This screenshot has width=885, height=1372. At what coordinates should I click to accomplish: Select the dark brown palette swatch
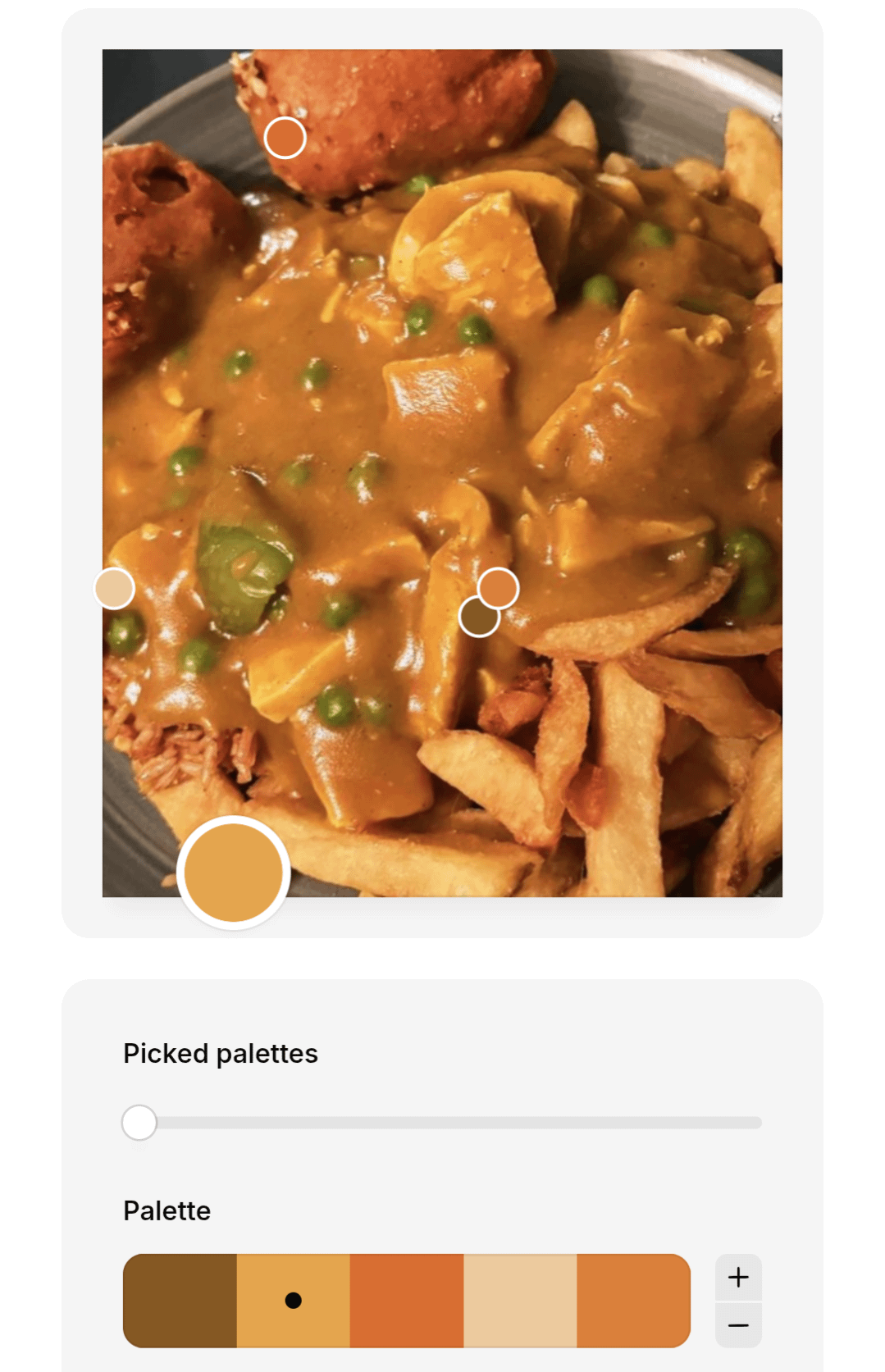[x=180, y=1301]
